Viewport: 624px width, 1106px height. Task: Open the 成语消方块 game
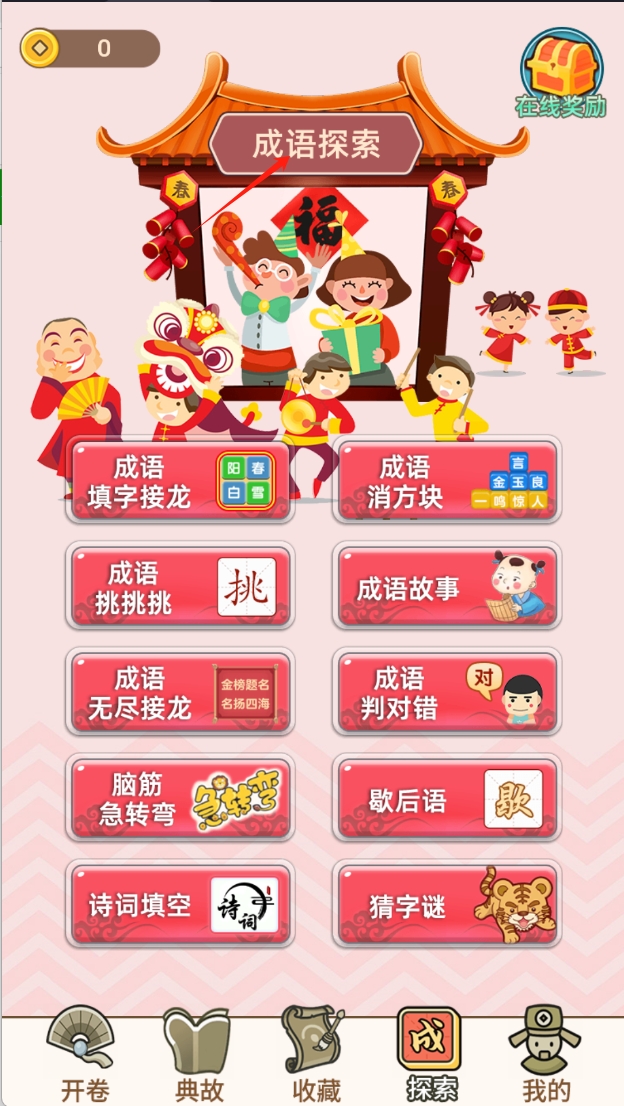coord(446,482)
